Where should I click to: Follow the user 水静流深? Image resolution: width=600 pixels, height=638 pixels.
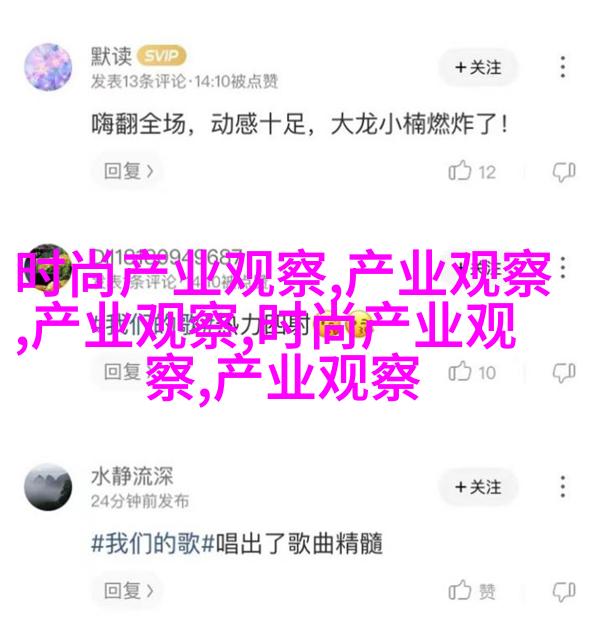tap(477, 486)
